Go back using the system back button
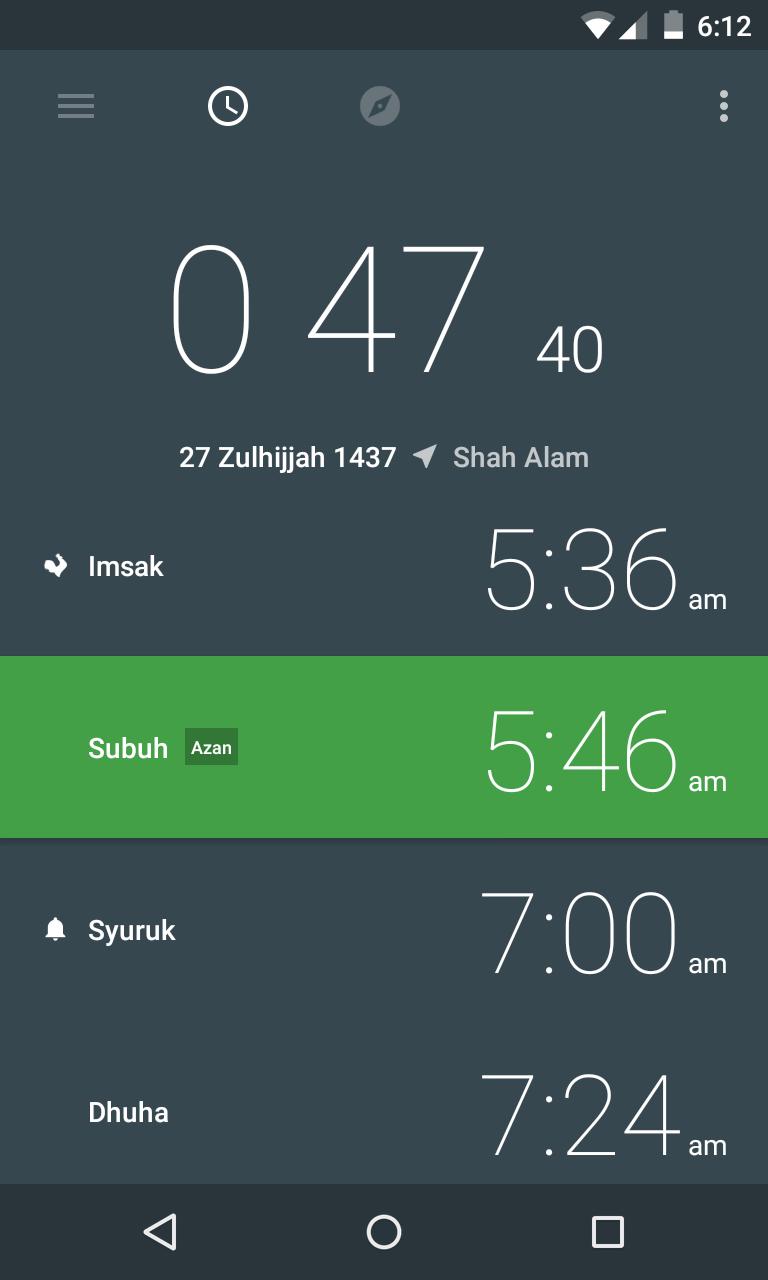This screenshot has width=768, height=1280. (160, 1232)
